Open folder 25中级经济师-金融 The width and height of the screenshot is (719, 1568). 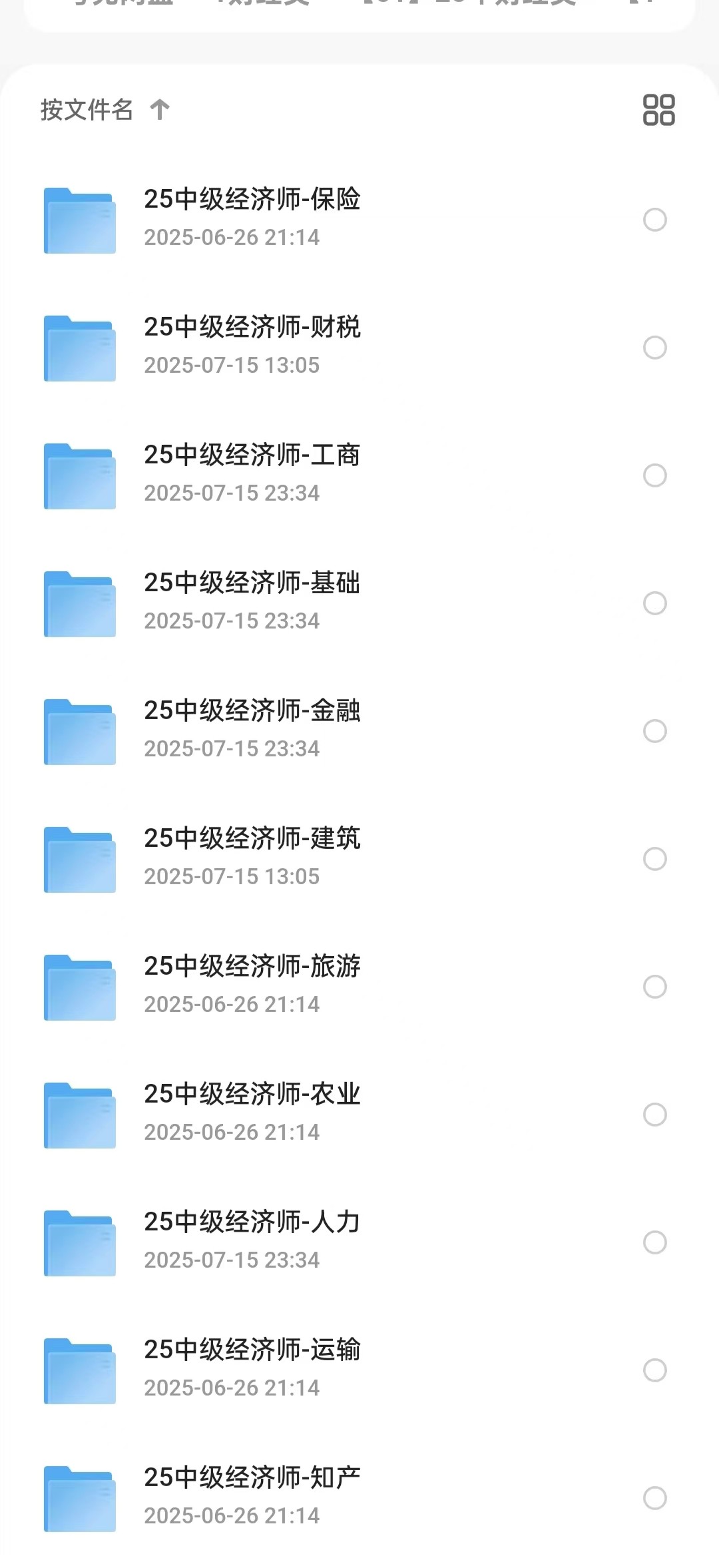click(359, 731)
